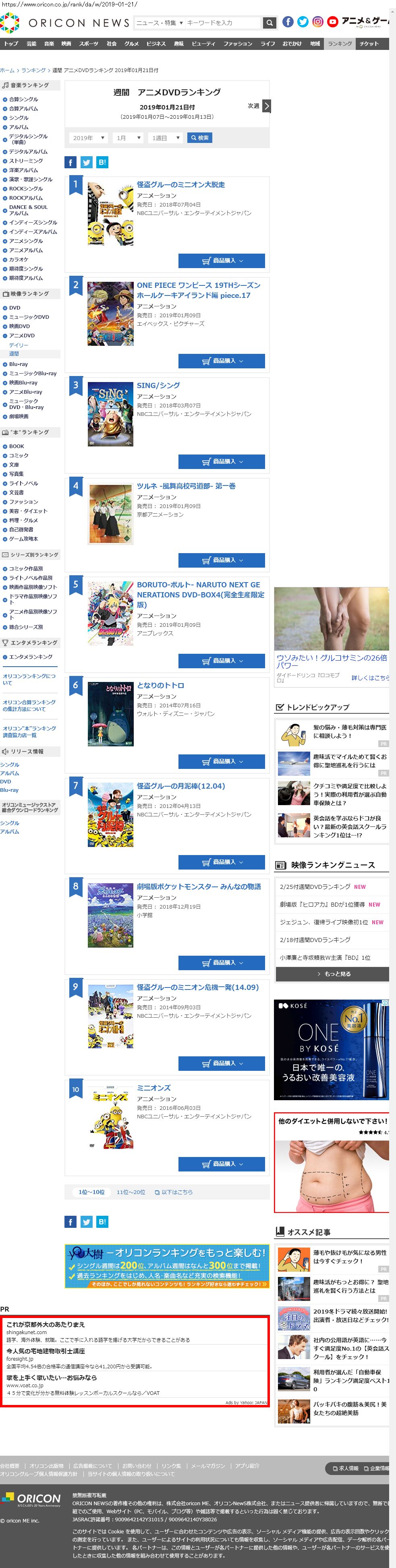This screenshot has height=1568, width=396.
Task: Expand the 1月 month dropdown
Action: click(129, 138)
